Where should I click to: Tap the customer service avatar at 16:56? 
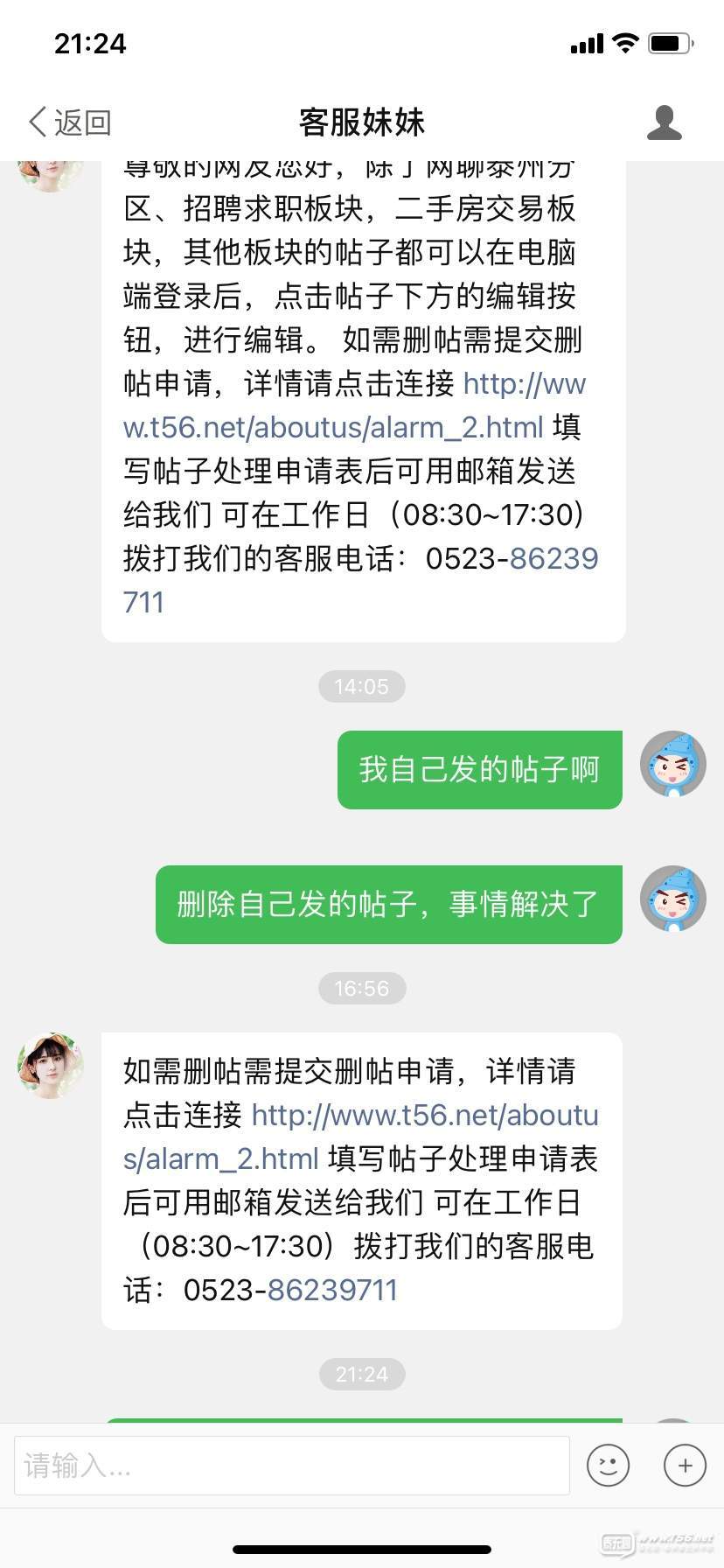[51, 1066]
